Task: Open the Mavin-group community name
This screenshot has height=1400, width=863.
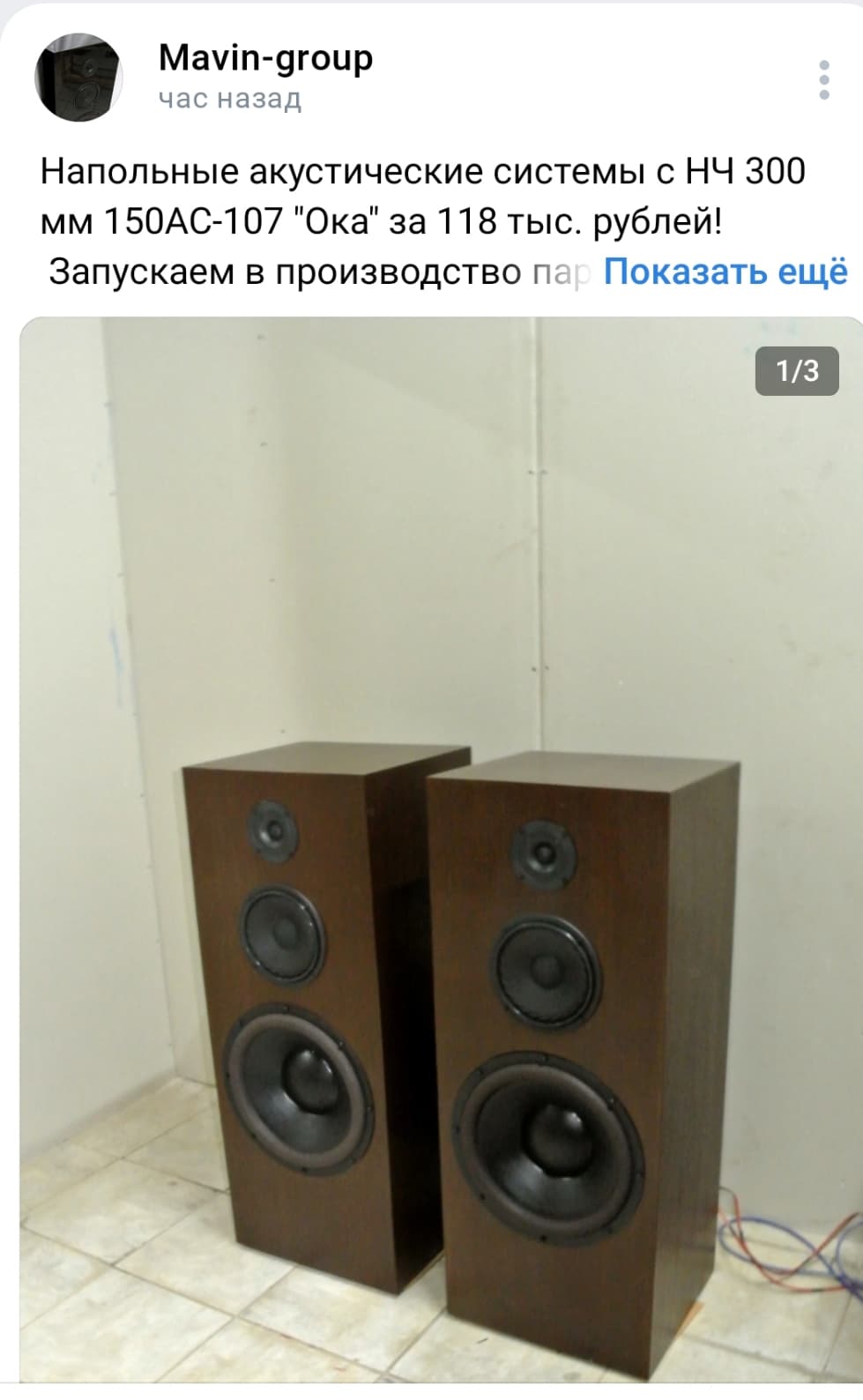Action: coord(265,58)
